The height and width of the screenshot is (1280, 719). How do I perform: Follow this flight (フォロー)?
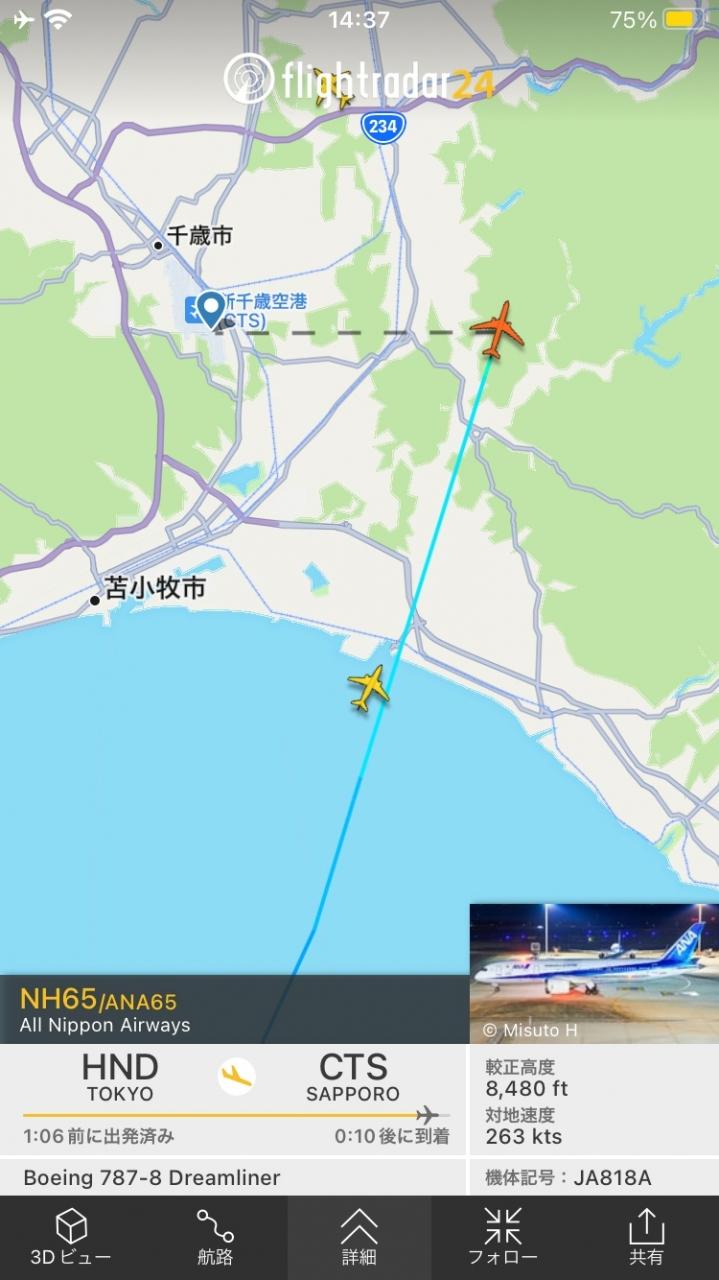[503, 1237]
